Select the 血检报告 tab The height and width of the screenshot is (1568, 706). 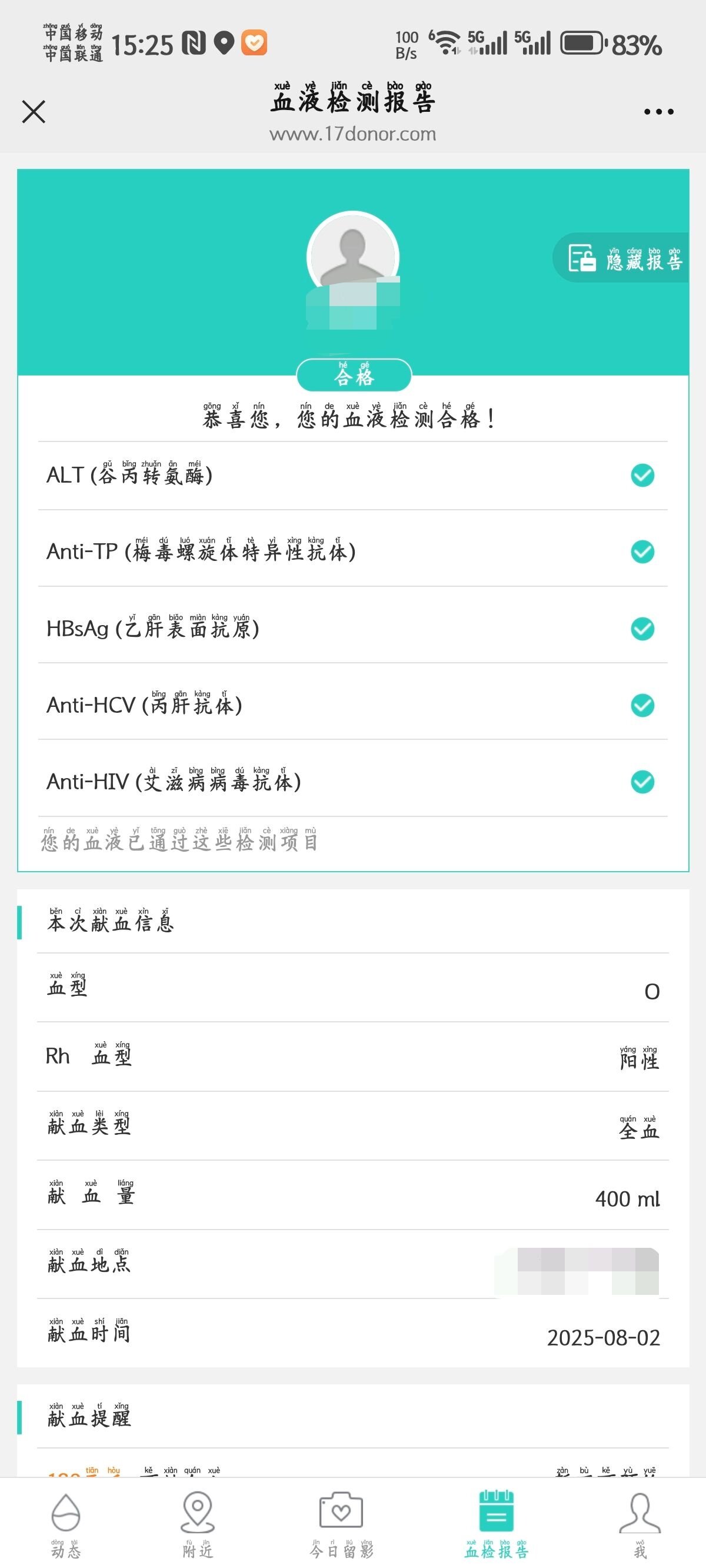pyautogui.click(x=496, y=1523)
